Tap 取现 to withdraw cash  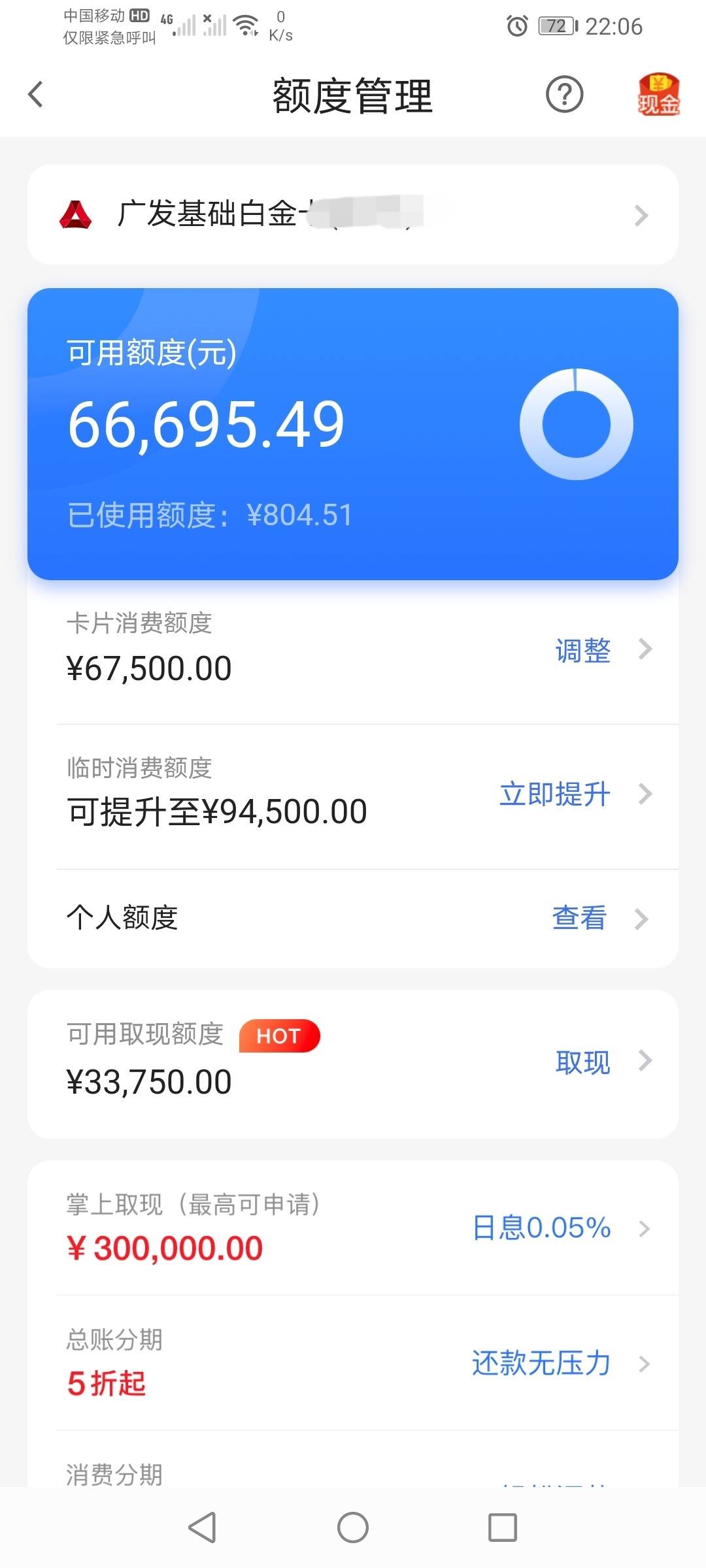pyautogui.click(x=582, y=1062)
